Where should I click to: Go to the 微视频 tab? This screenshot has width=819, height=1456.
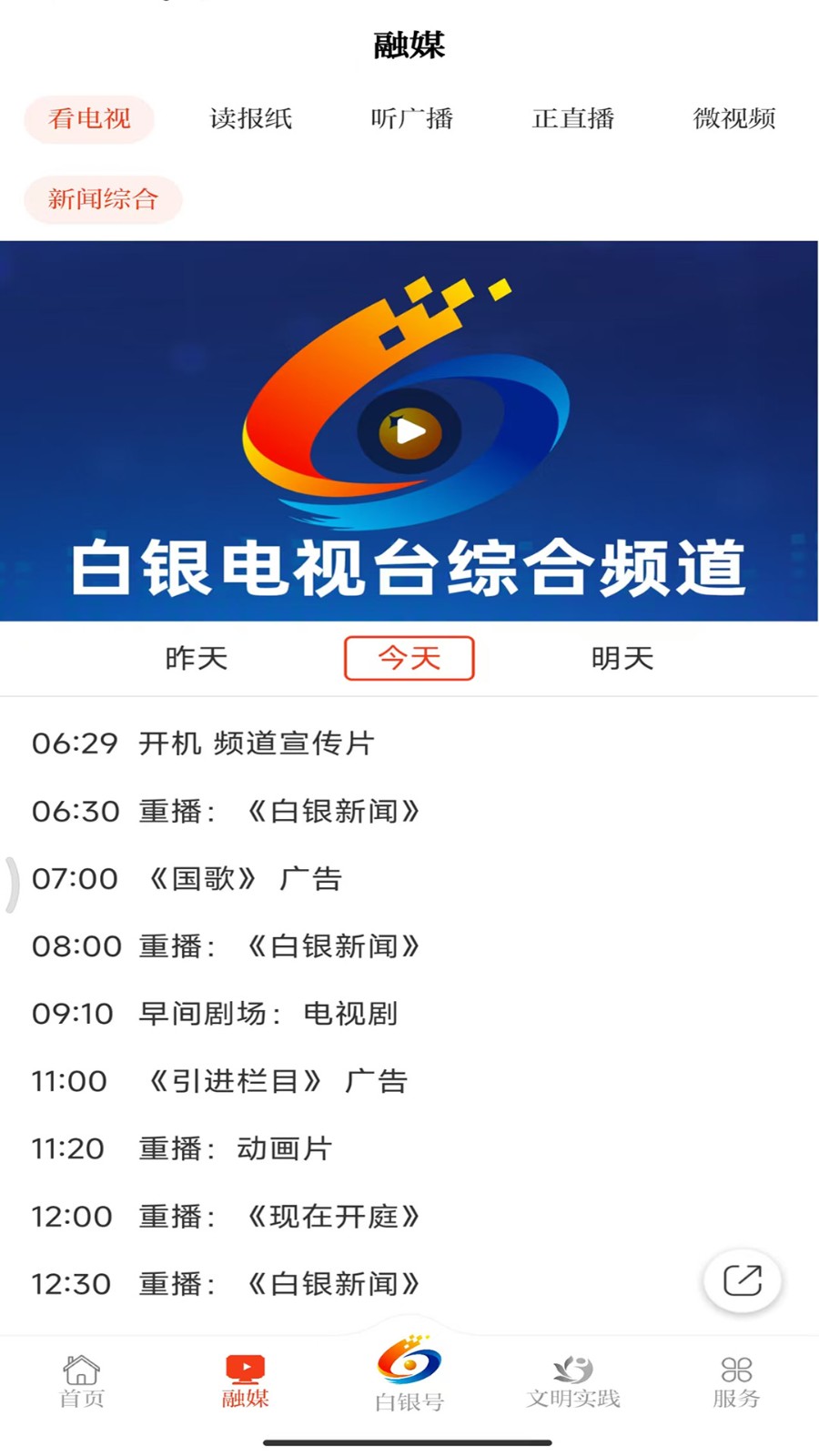pyautogui.click(x=734, y=118)
